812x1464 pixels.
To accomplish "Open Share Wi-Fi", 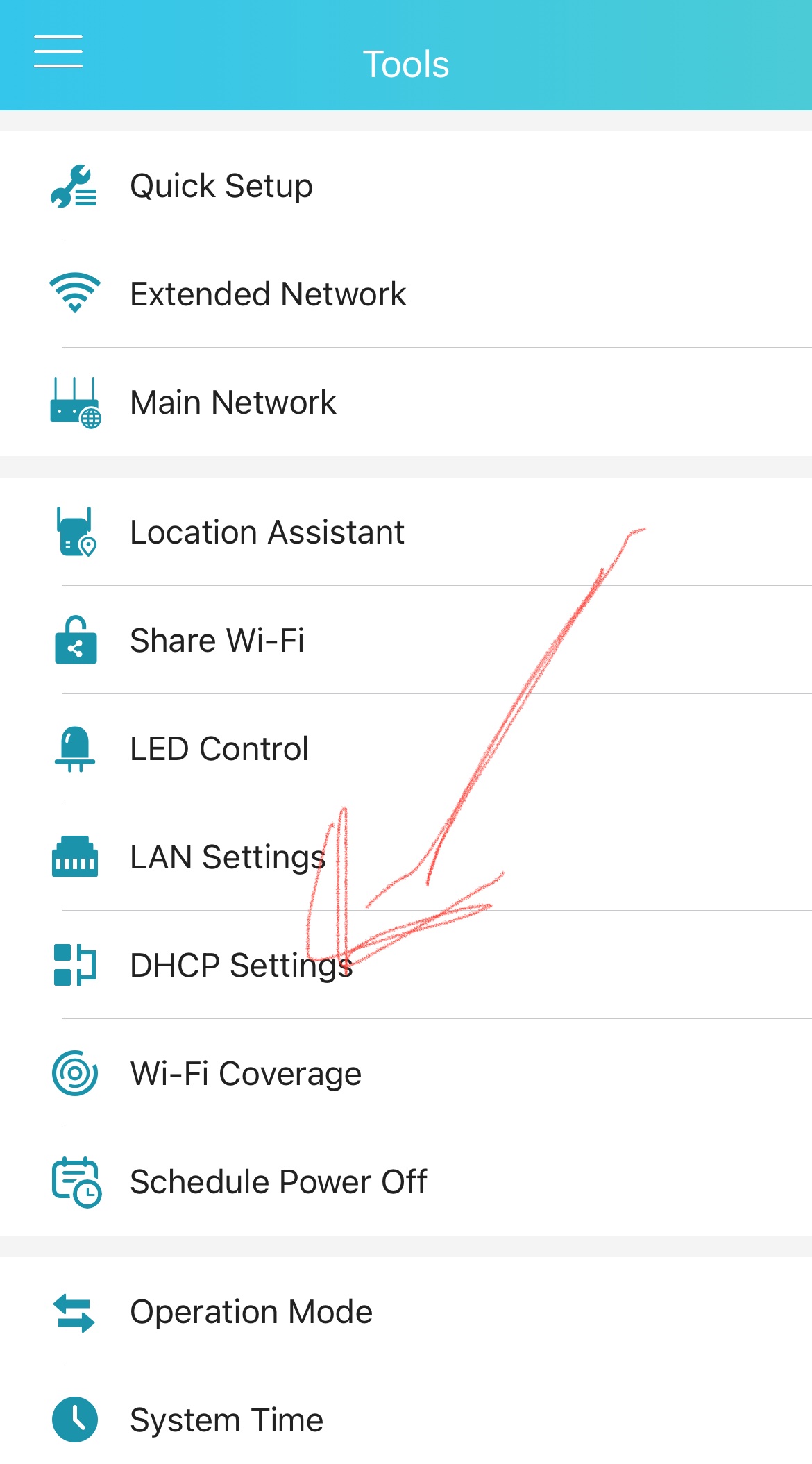I will click(217, 641).
